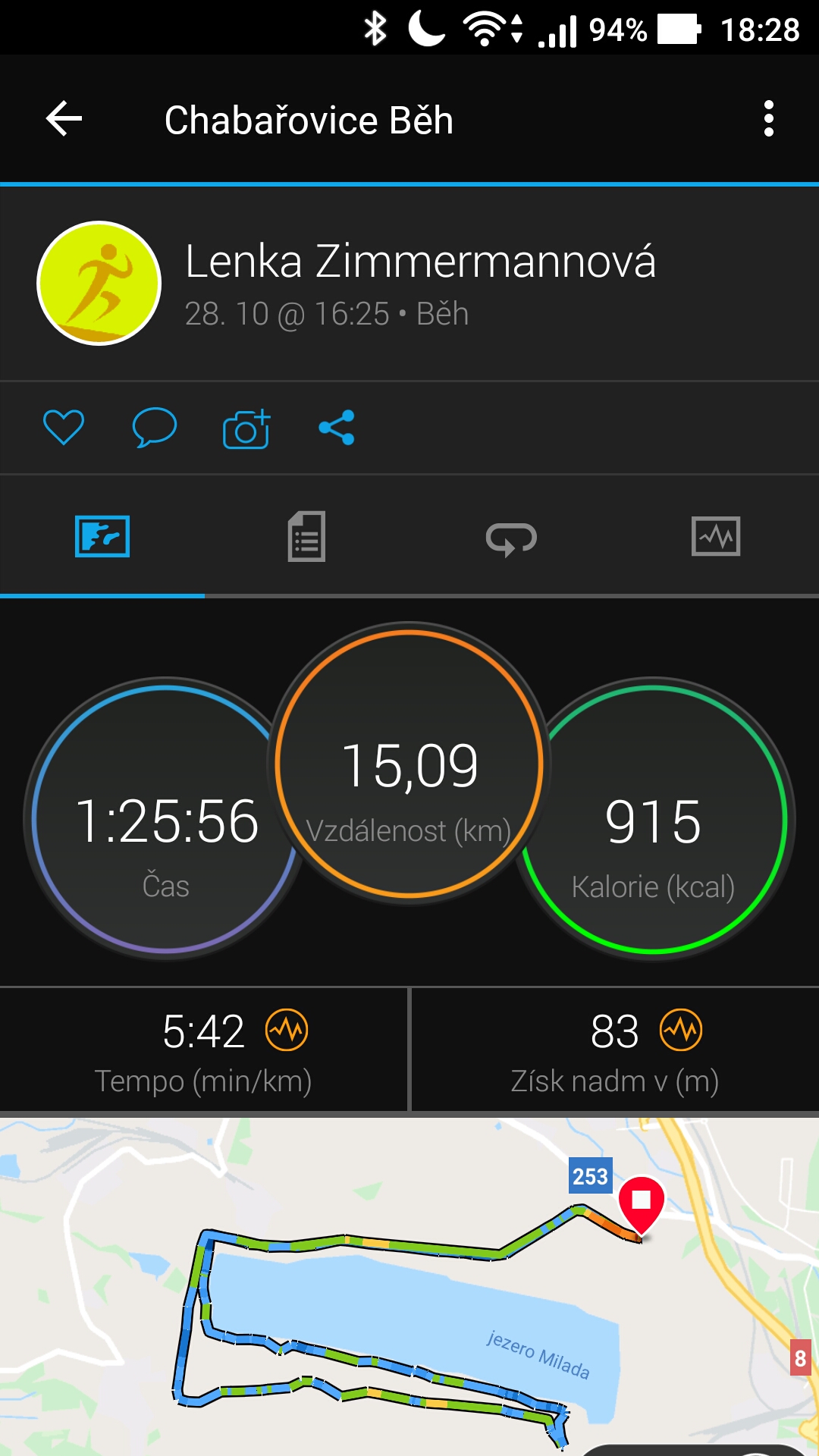The height and width of the screenshot is (1456, 819).
Task: Open Lenka Zimmermannová's profile picture
Action: 99,283
